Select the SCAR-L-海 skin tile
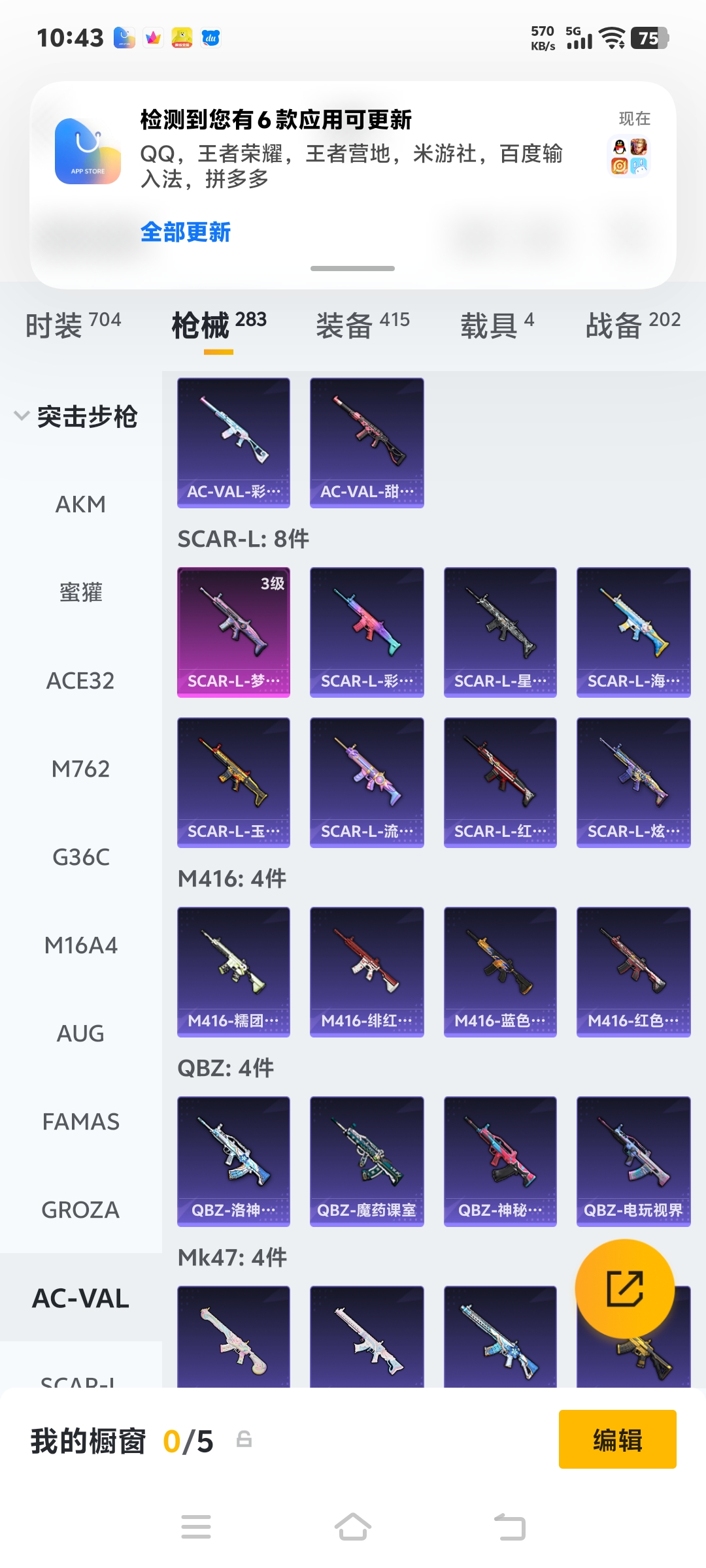Screen dimensions: 706x1568 (x=633, y=632)
